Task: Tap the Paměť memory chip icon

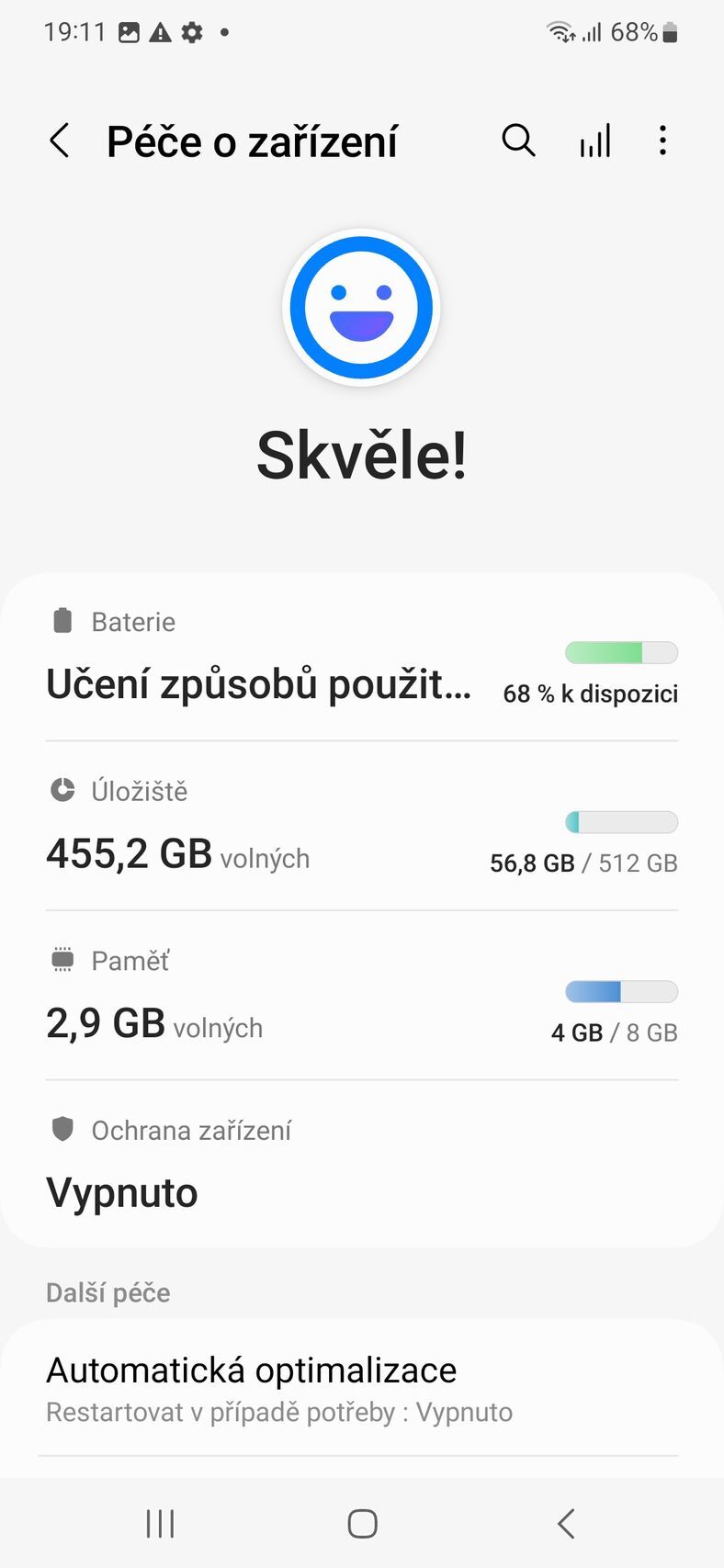Action: 62,959
